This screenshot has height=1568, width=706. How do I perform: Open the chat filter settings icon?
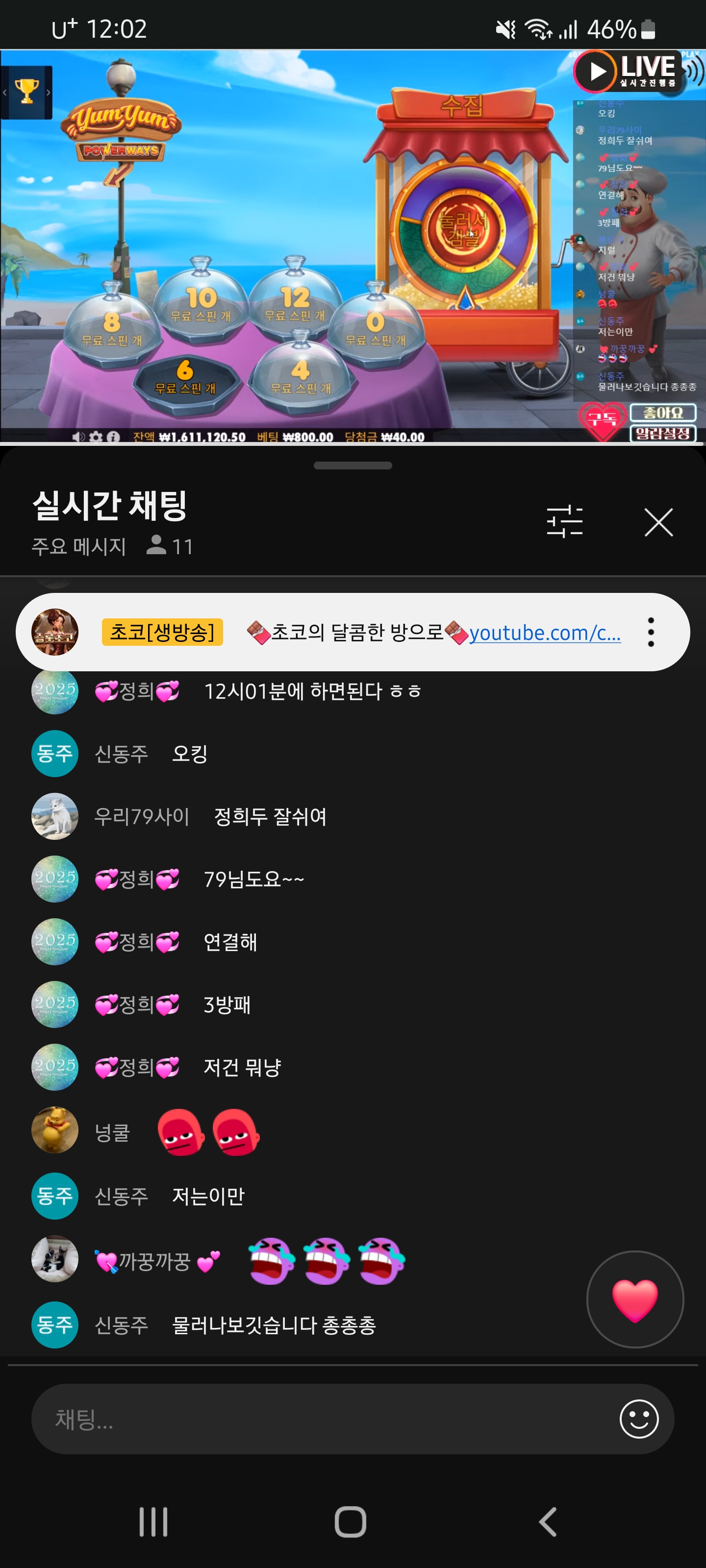[x=565, y=522]
